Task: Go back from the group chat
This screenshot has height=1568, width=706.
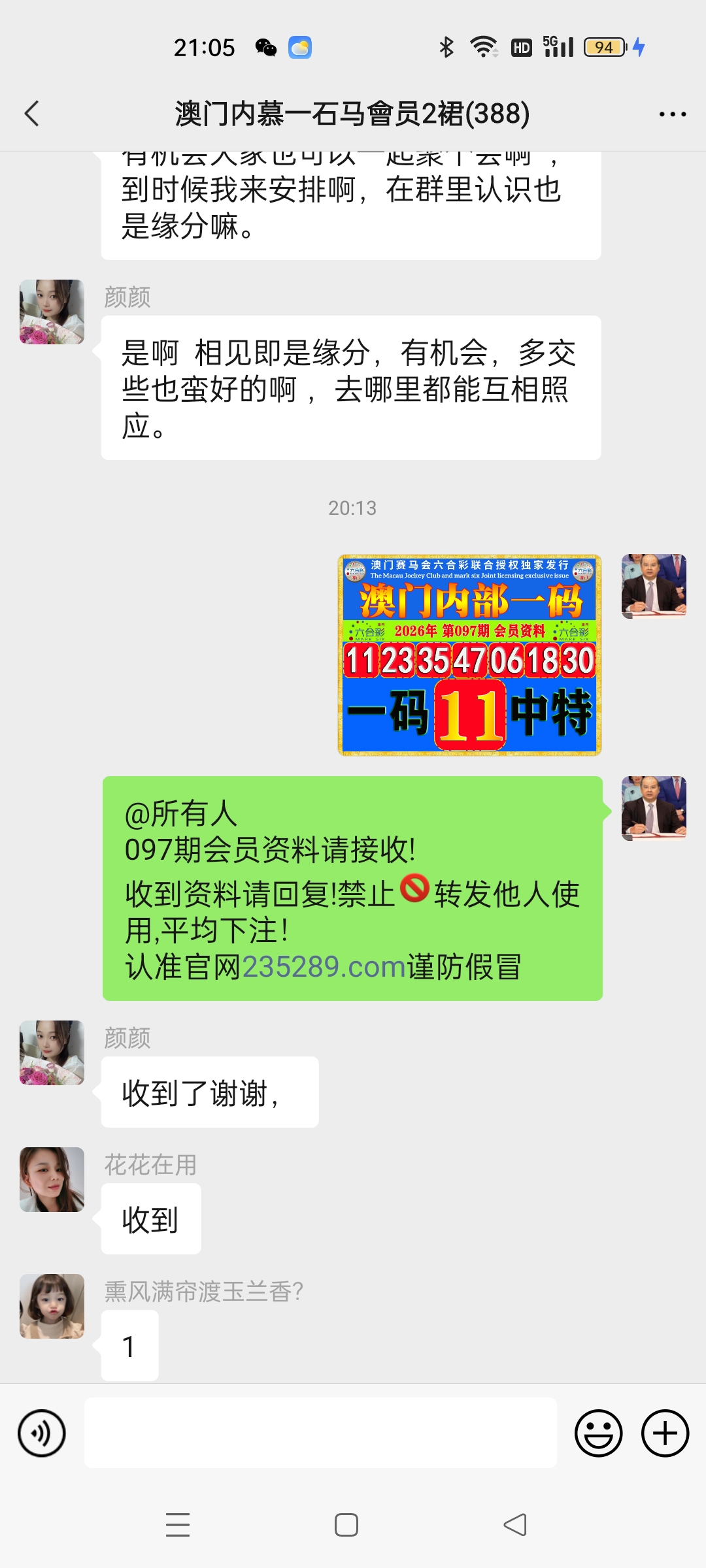Action: 31,114
